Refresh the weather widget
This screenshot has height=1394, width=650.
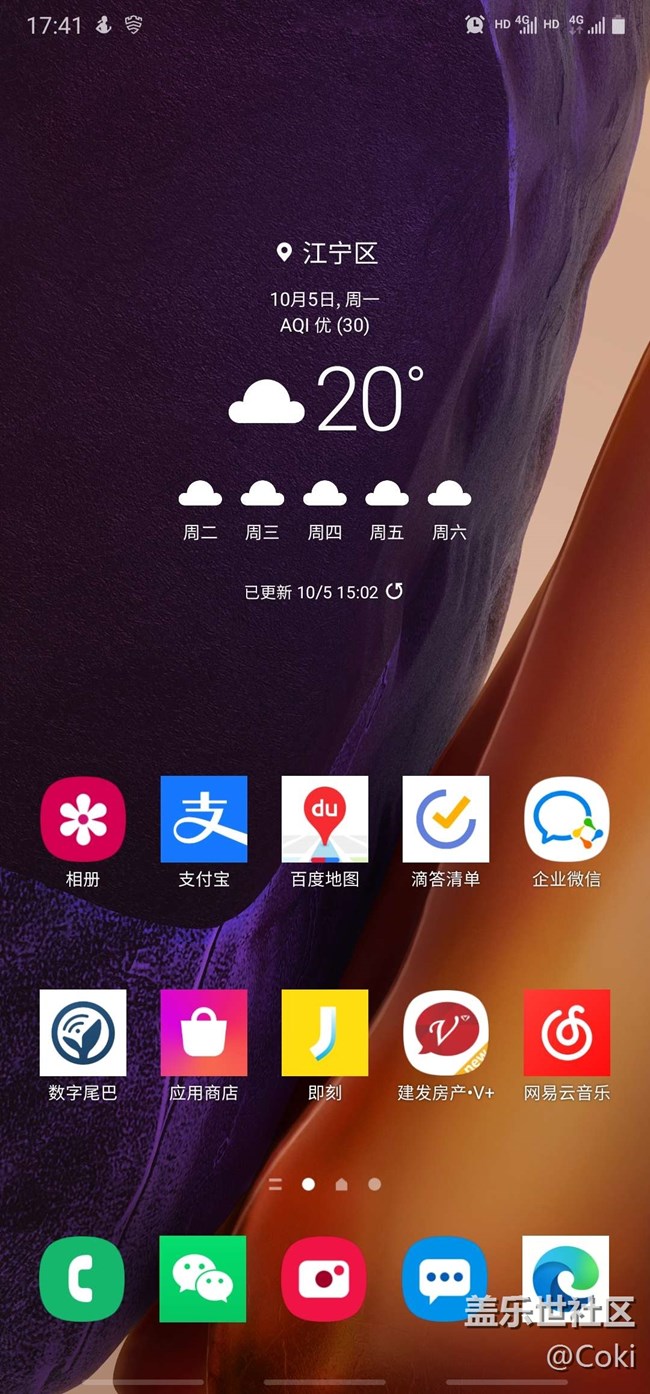[395, 591]
